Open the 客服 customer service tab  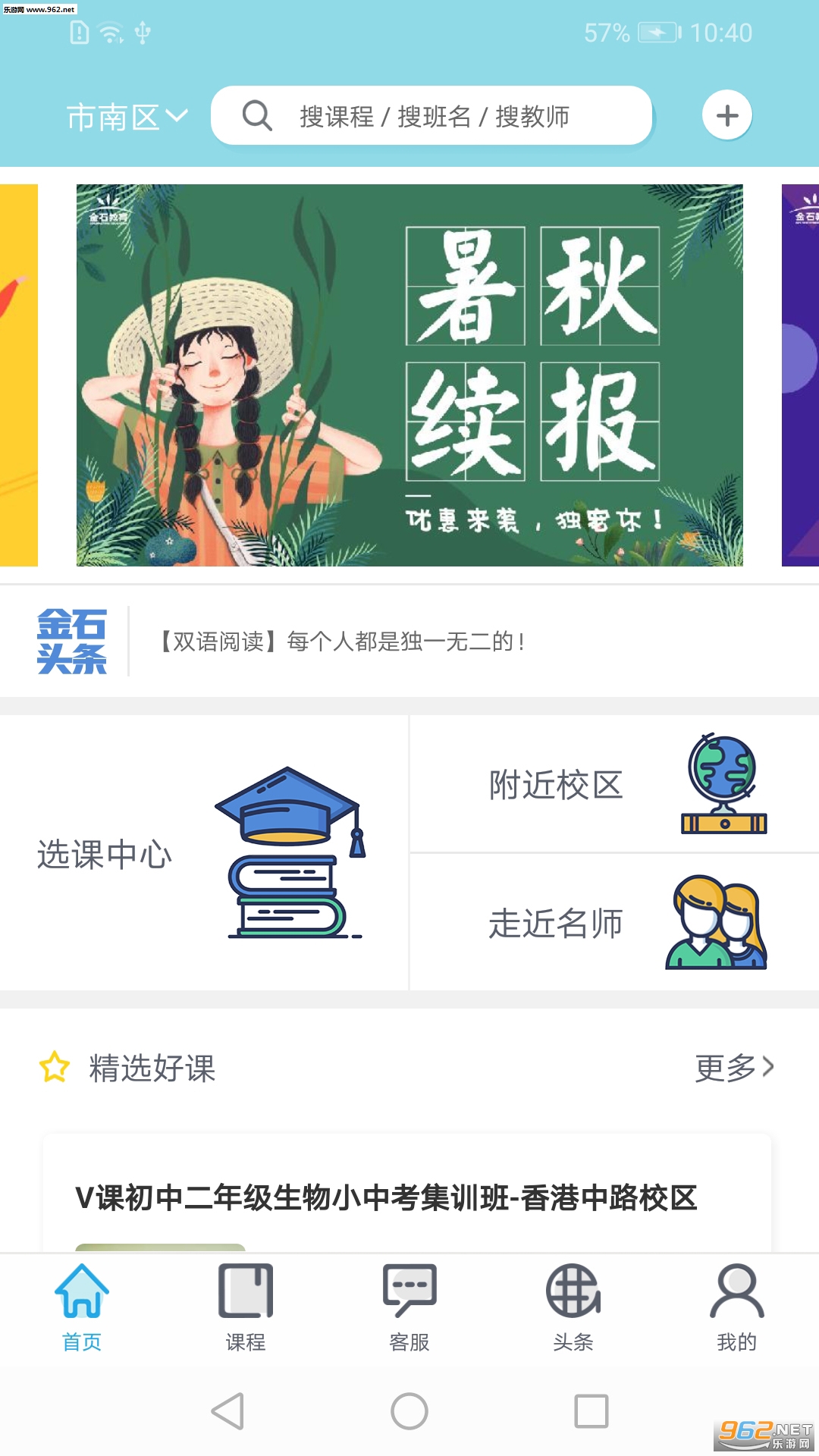[409, 1307]
